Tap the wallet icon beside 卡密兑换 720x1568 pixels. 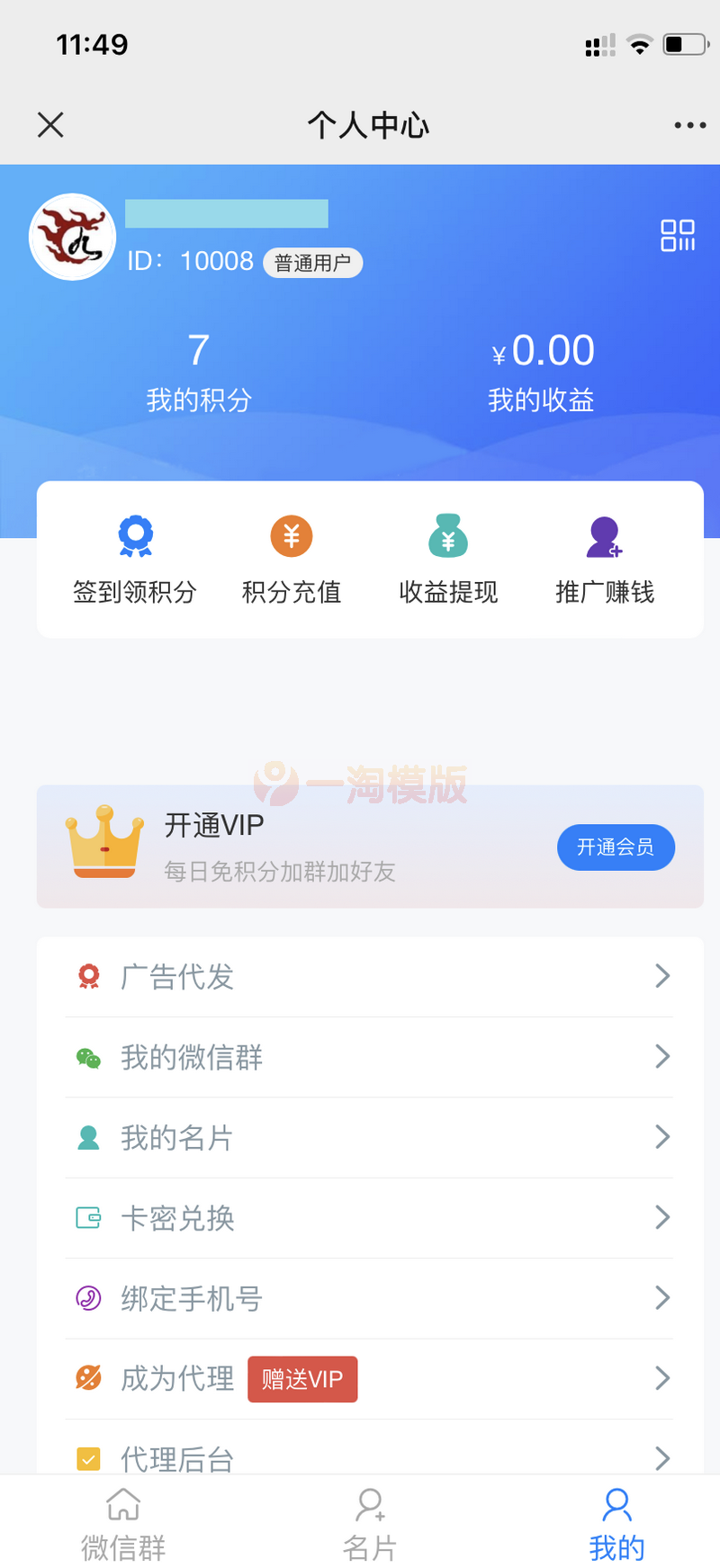click(x=88, y=1217)
